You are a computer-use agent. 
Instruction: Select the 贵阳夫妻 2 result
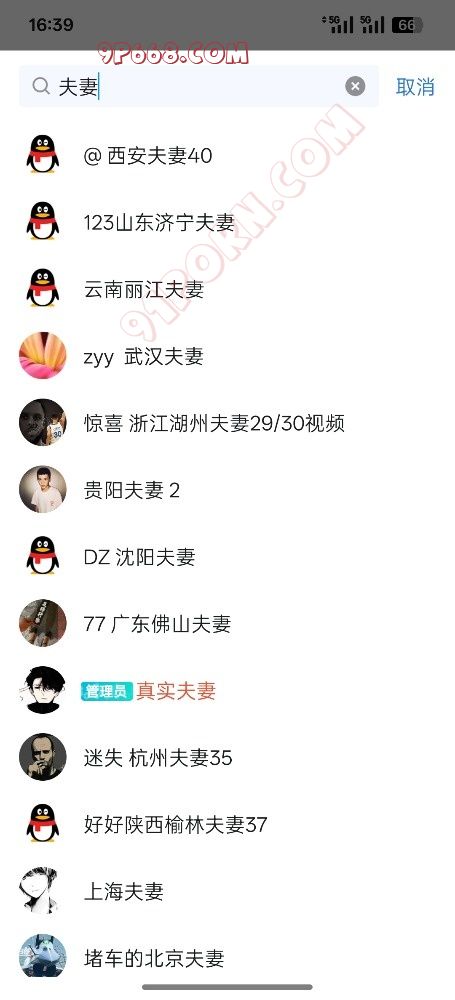pyautogui.click(x=227, y=490)
